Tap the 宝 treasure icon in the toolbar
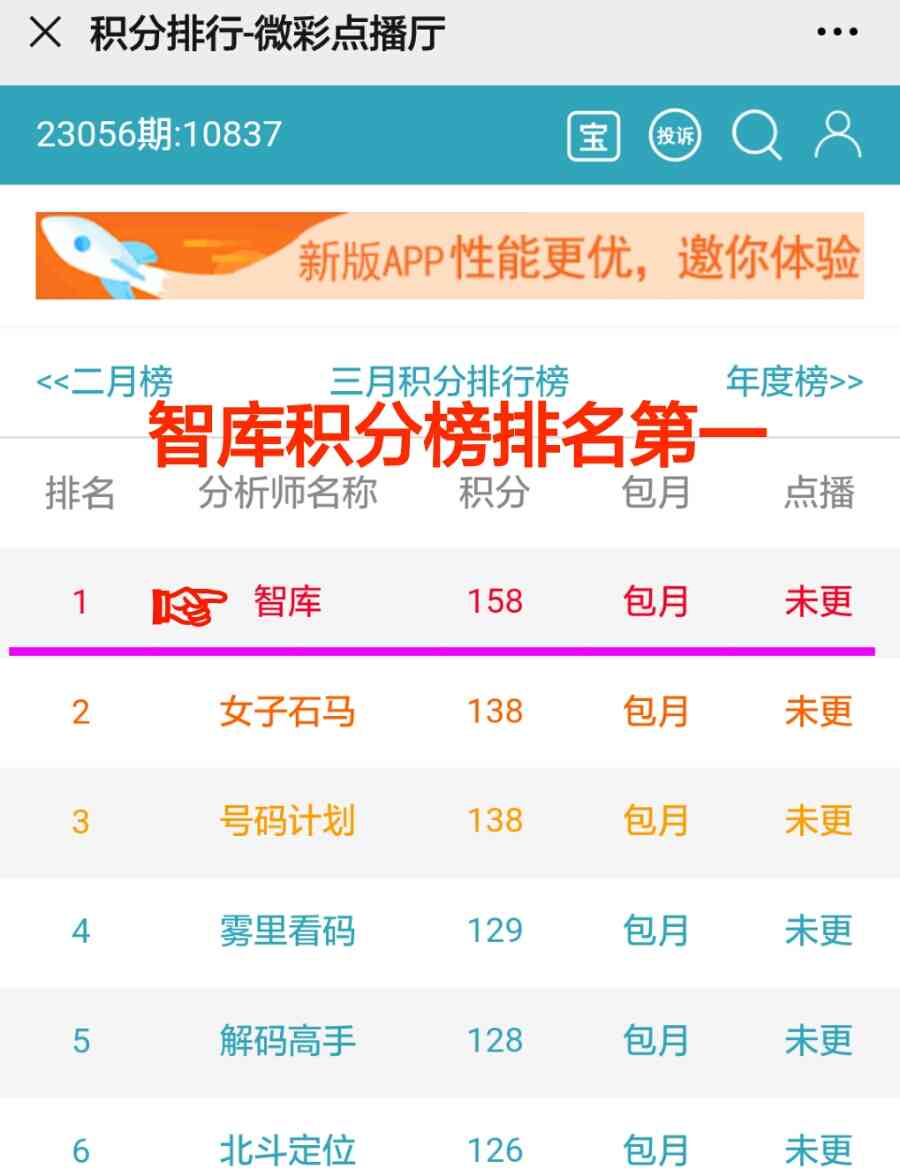 [x=594, y=135]
